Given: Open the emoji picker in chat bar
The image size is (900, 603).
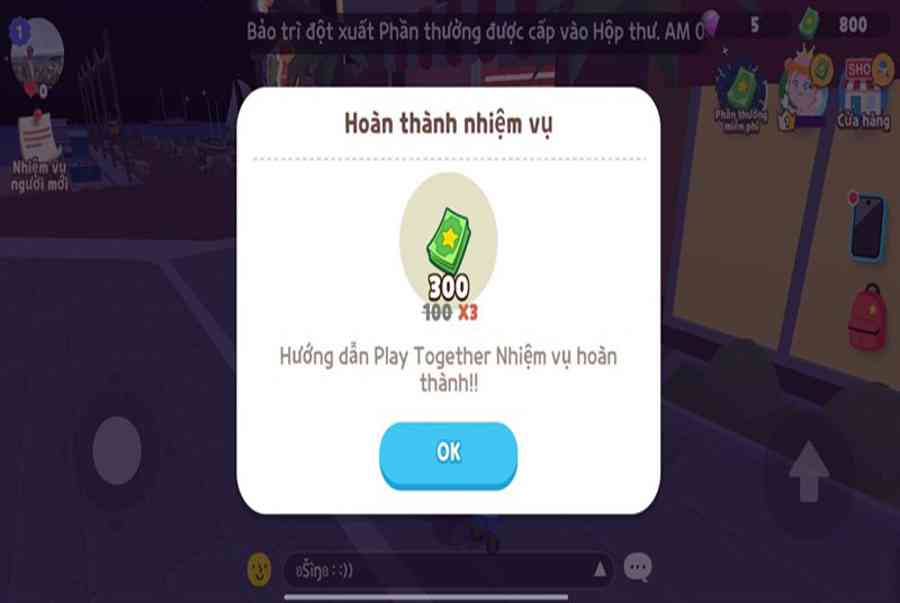Looking at the screenshot, I should pos(259,570).
